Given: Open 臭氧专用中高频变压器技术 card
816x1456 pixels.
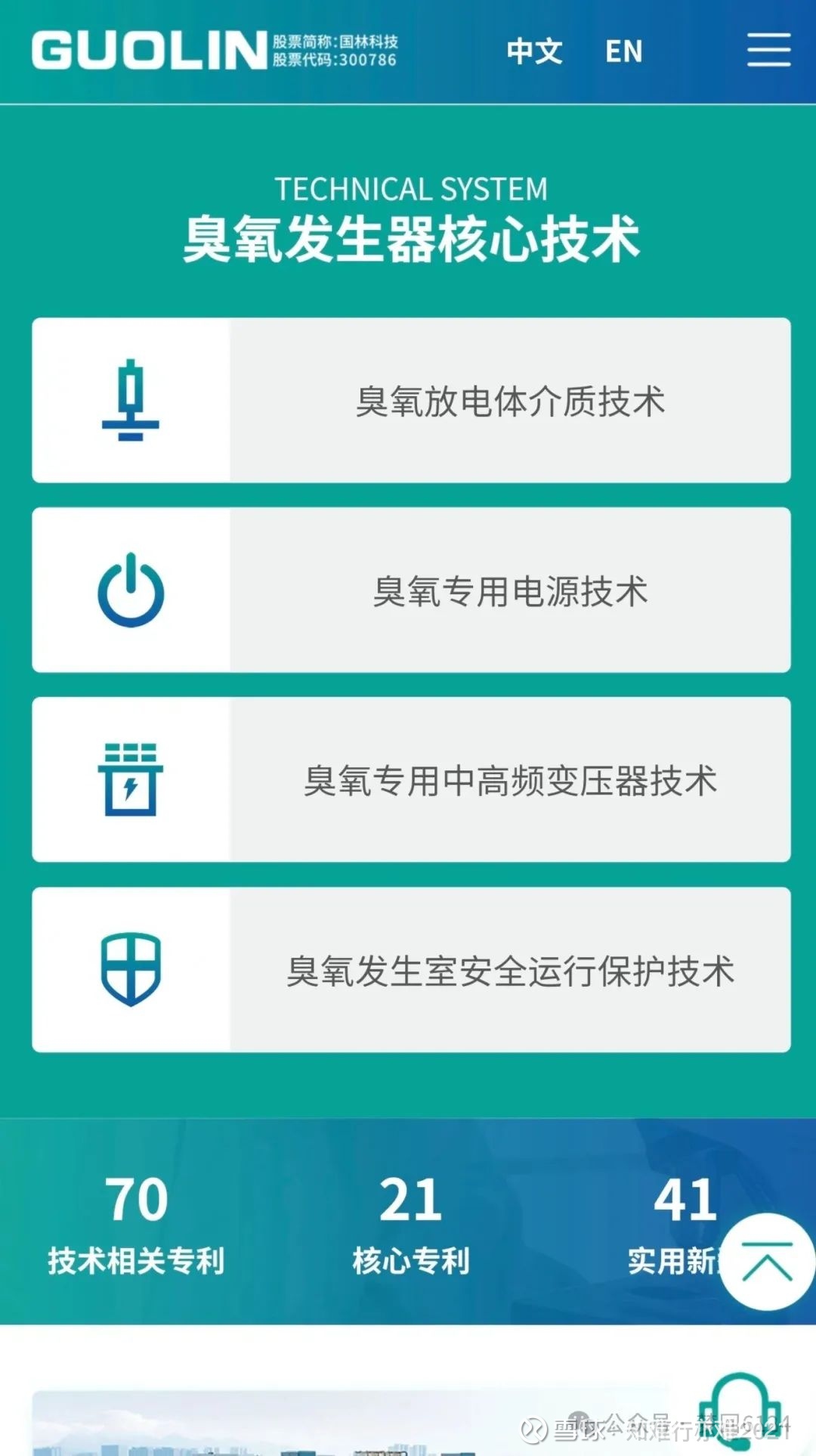Looking at the screenshot, I should [411, 779].
